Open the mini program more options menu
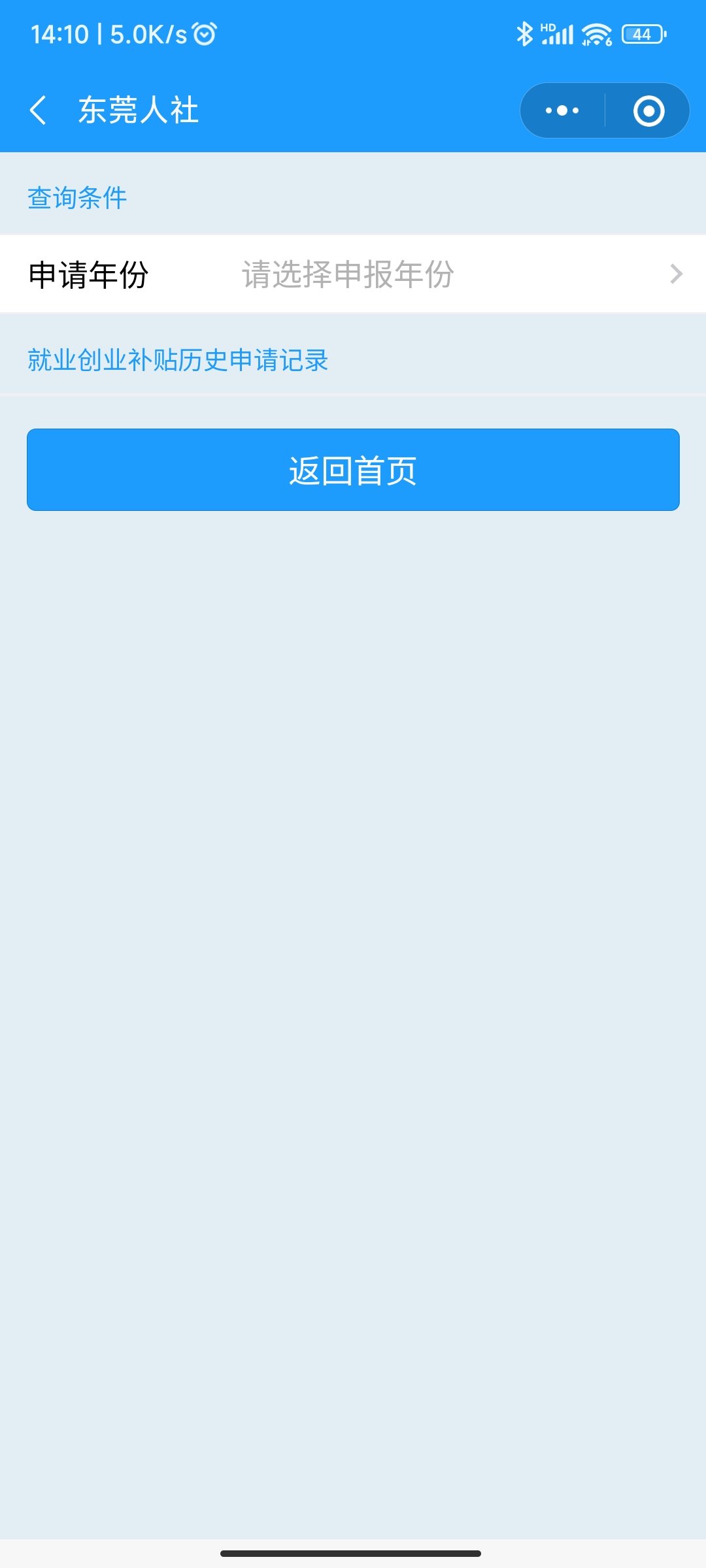The height and width of the screenshot is (1568, 706). pos(562,110)
